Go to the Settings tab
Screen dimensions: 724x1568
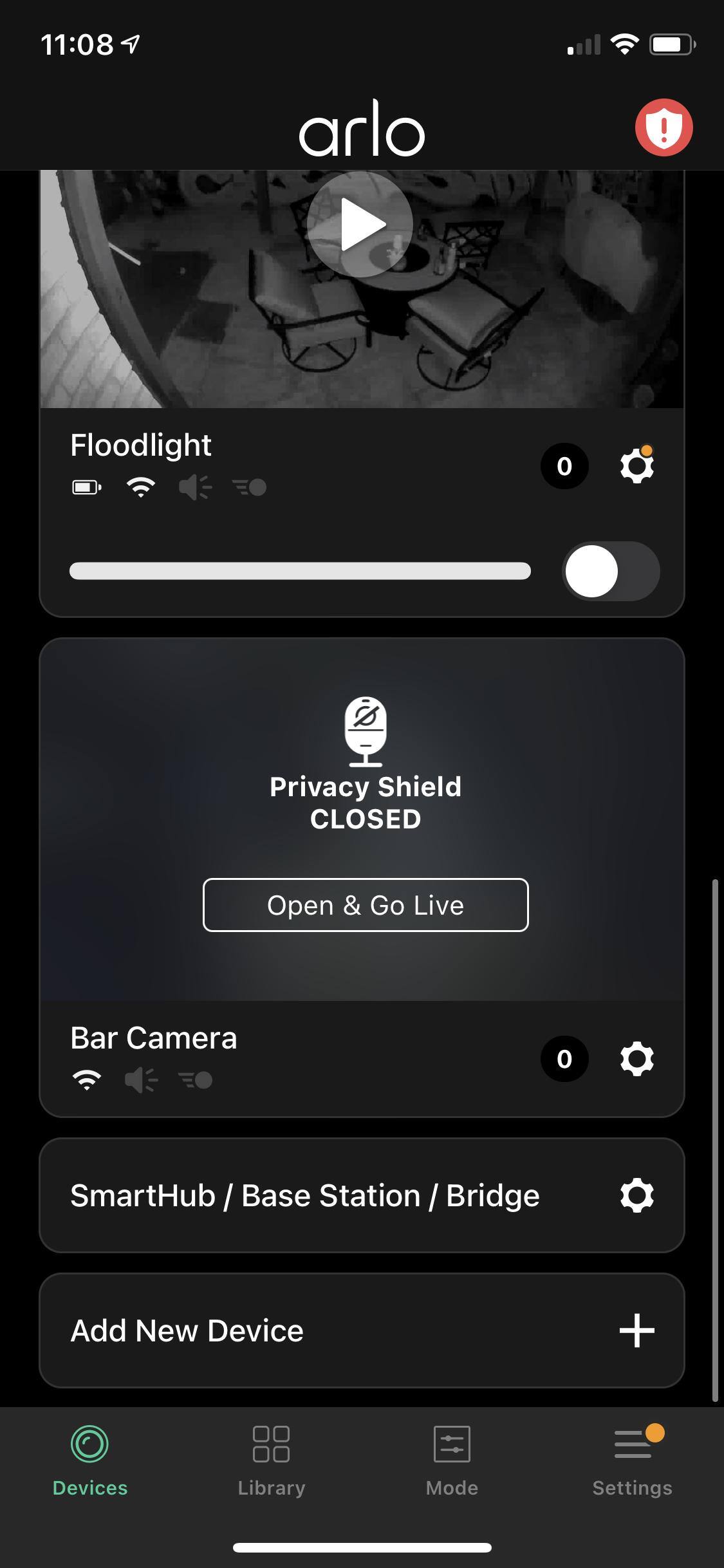(632, 1460)
